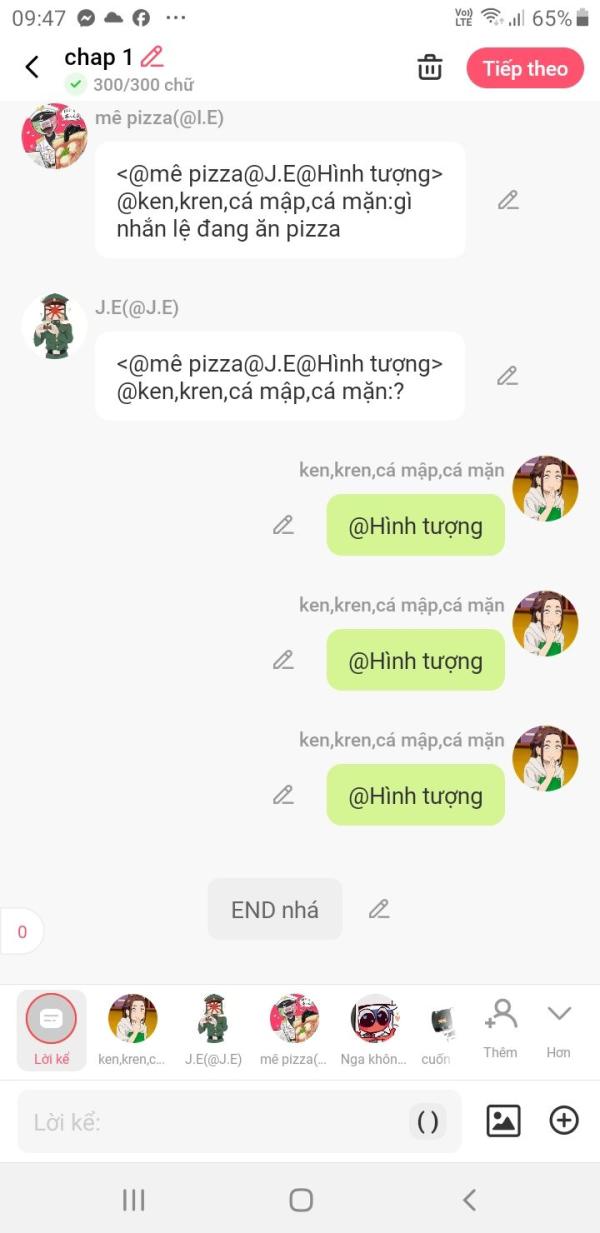This screenshot has width=600, height=1233.
Task: Tap the Tiếp theo button
Action: coord(525,68)
